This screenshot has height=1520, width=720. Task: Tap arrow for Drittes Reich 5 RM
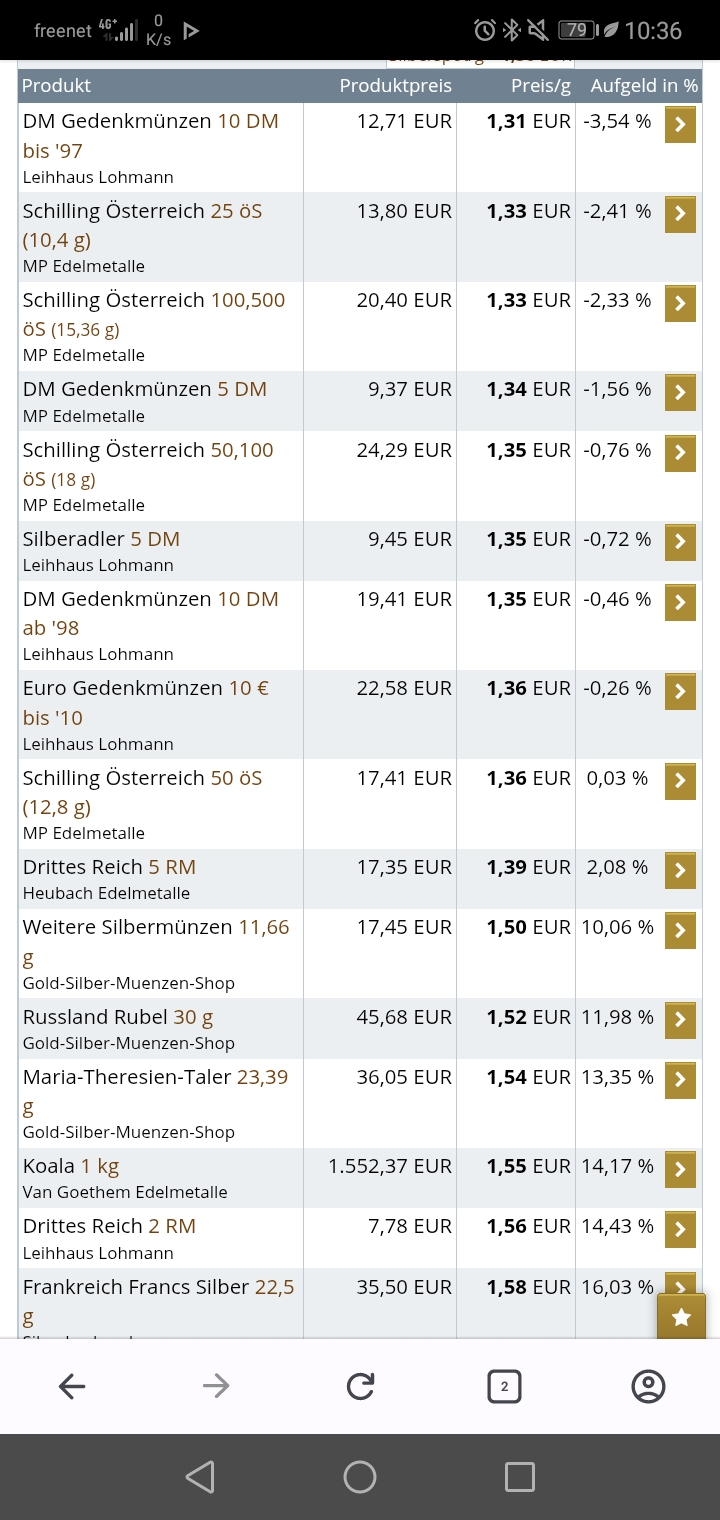pyautogui.click(x=680, y=871)
